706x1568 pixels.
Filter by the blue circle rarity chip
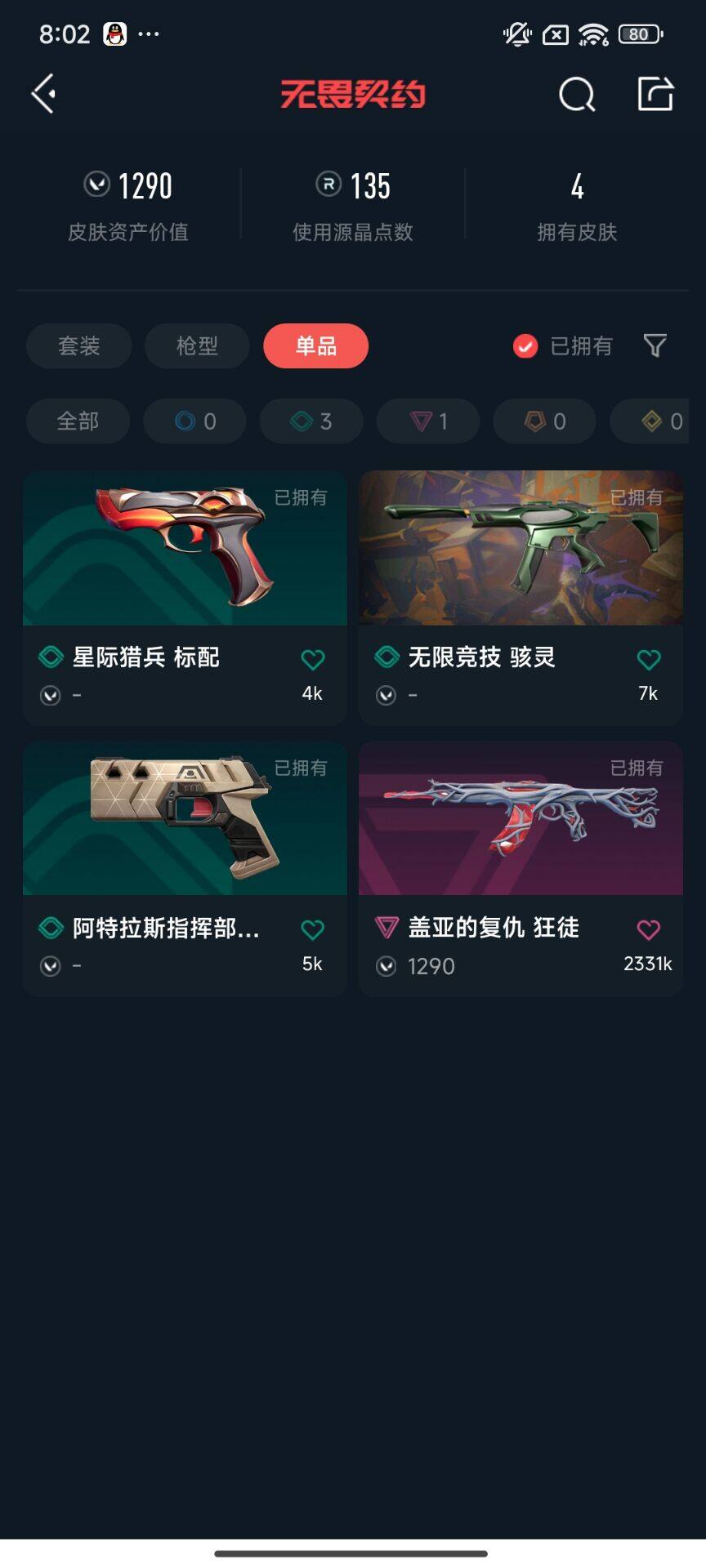pos(194,421)
